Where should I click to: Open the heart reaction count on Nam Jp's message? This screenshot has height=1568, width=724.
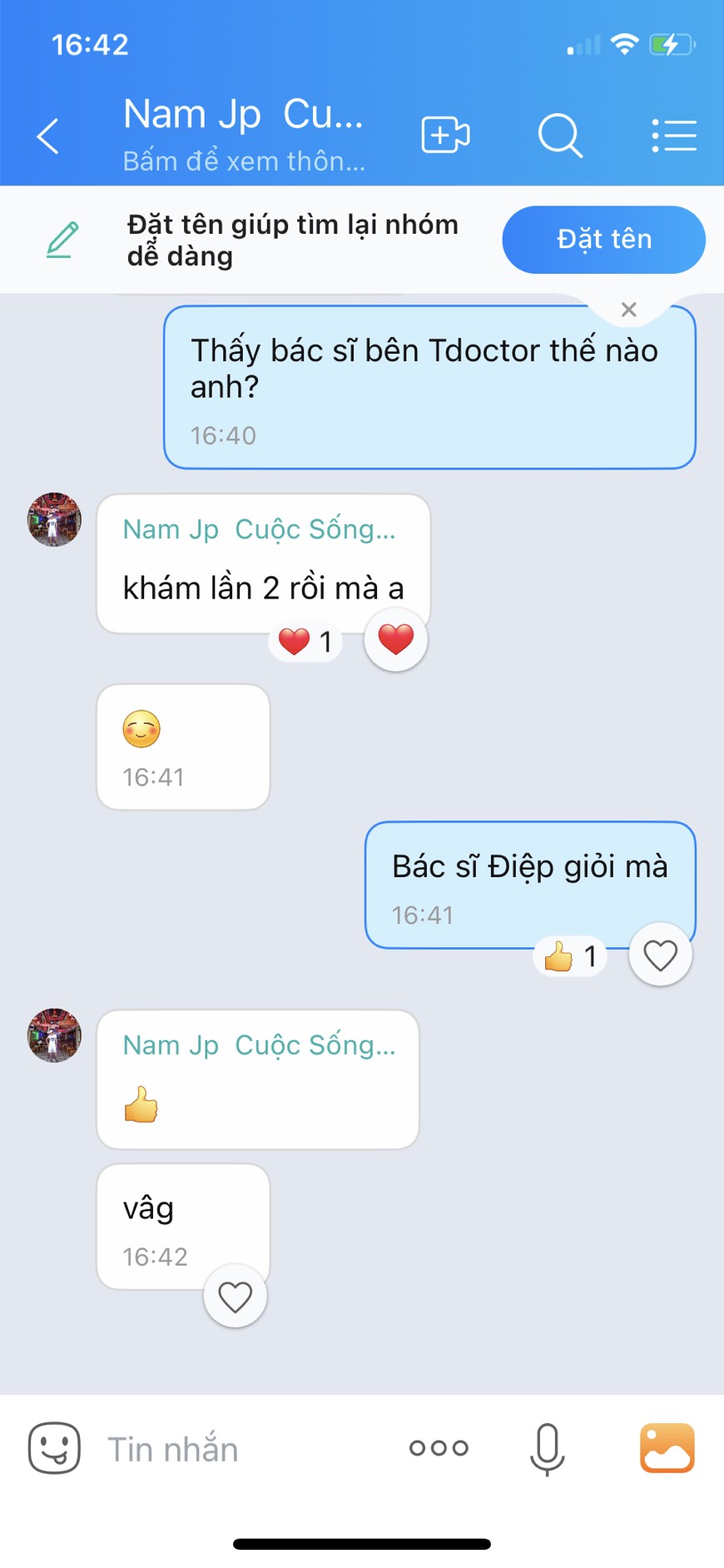coord(305,641)
